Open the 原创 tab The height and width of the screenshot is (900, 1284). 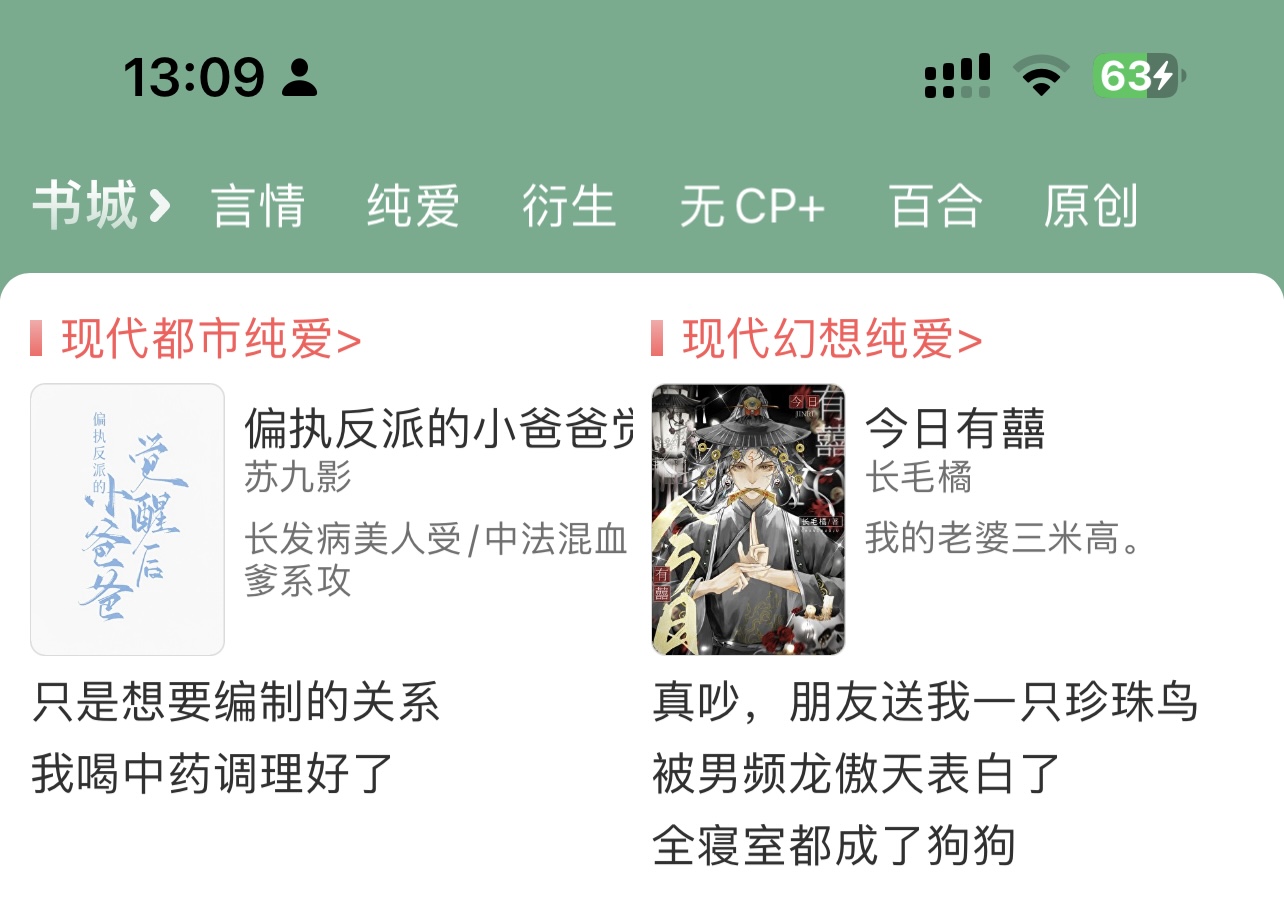click(1090, 207)
